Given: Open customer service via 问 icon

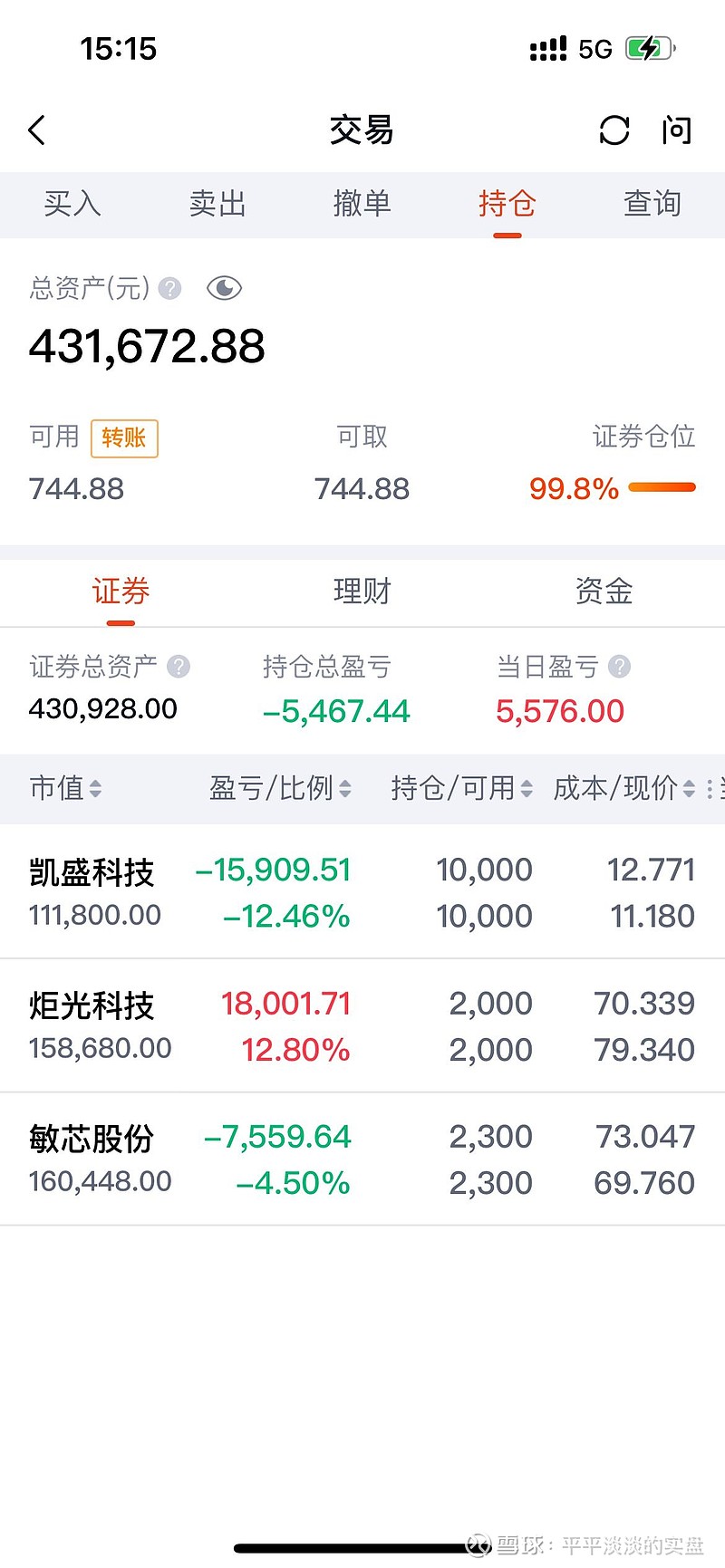Looking at the screenshot, I should click(x=676, y=130).
